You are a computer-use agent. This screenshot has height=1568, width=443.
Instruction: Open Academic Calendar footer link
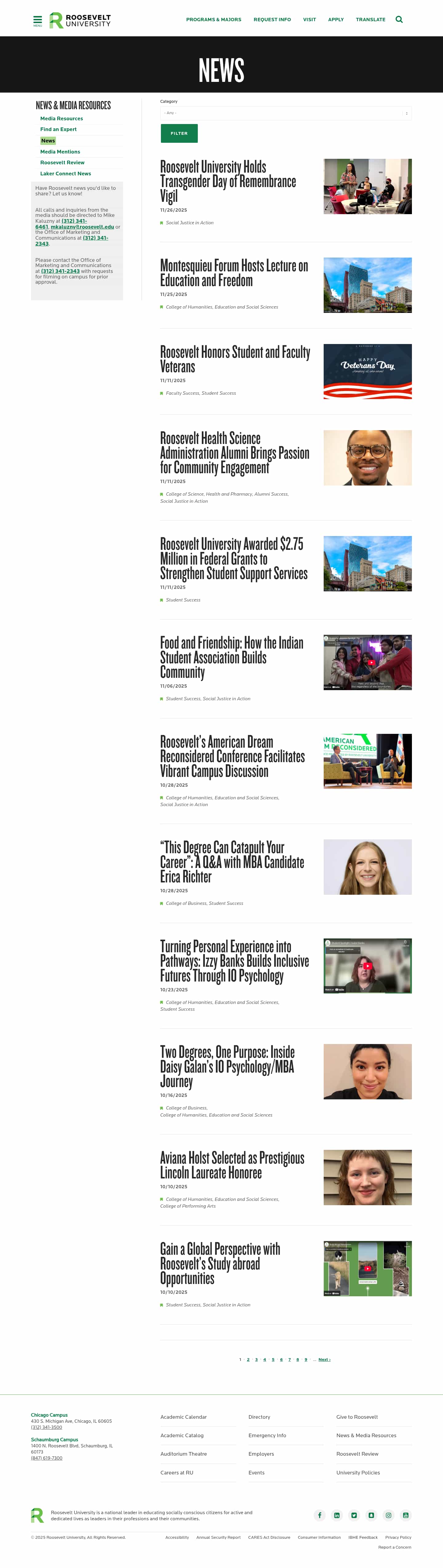click(x=184, y=1417)
